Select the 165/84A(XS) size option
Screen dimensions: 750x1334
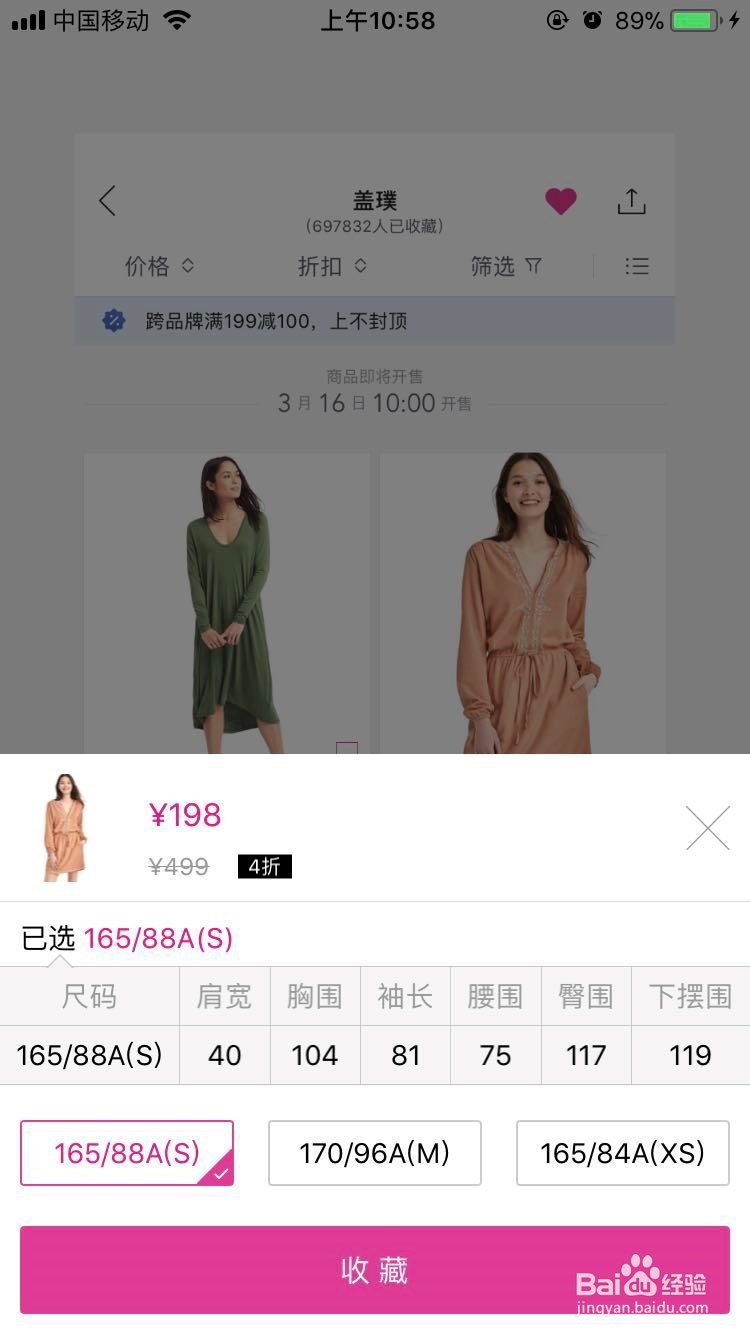(622, 1152)
